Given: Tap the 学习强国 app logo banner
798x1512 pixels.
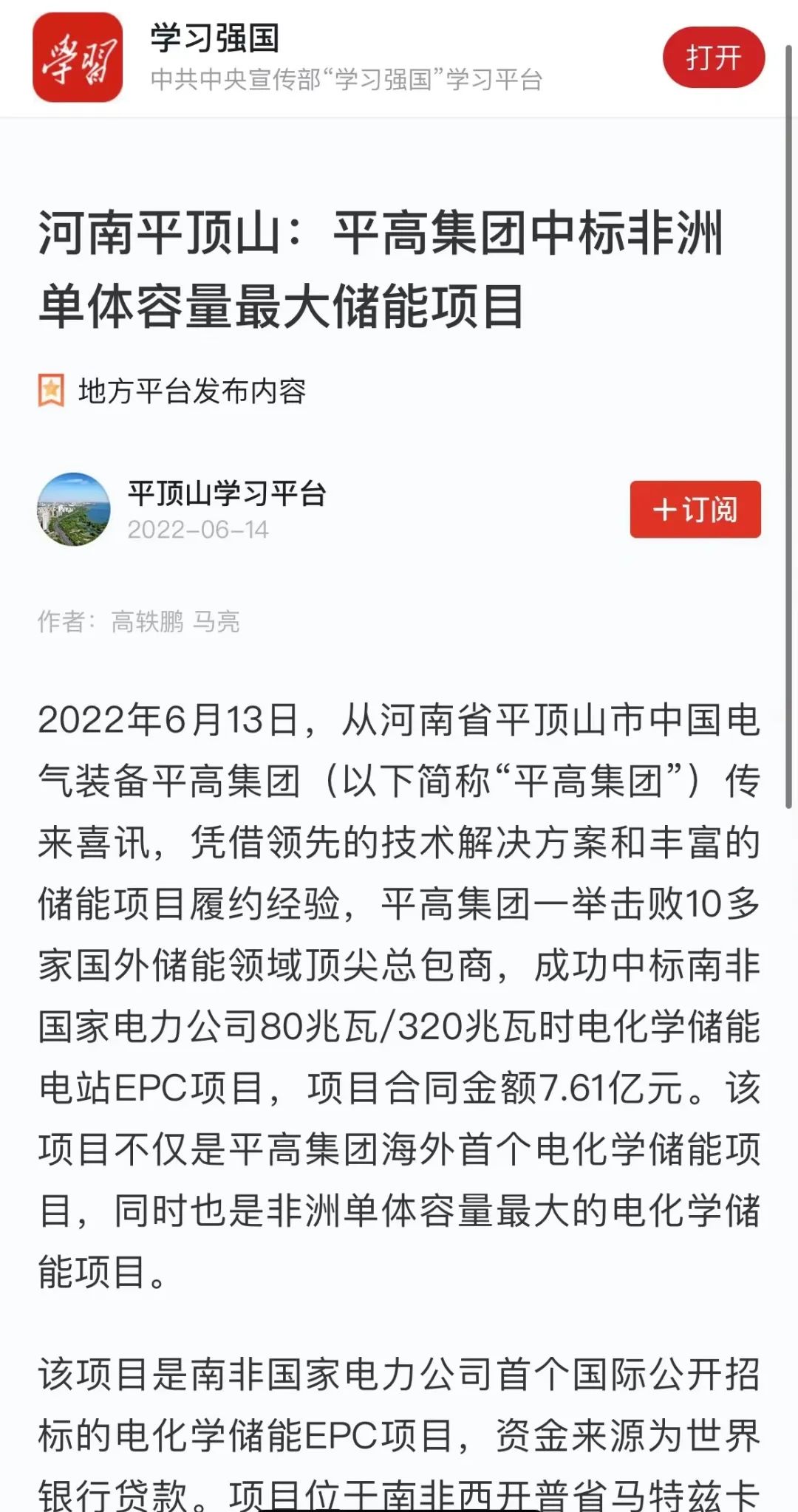Looking at the screenshot, I should coord(78,58).
